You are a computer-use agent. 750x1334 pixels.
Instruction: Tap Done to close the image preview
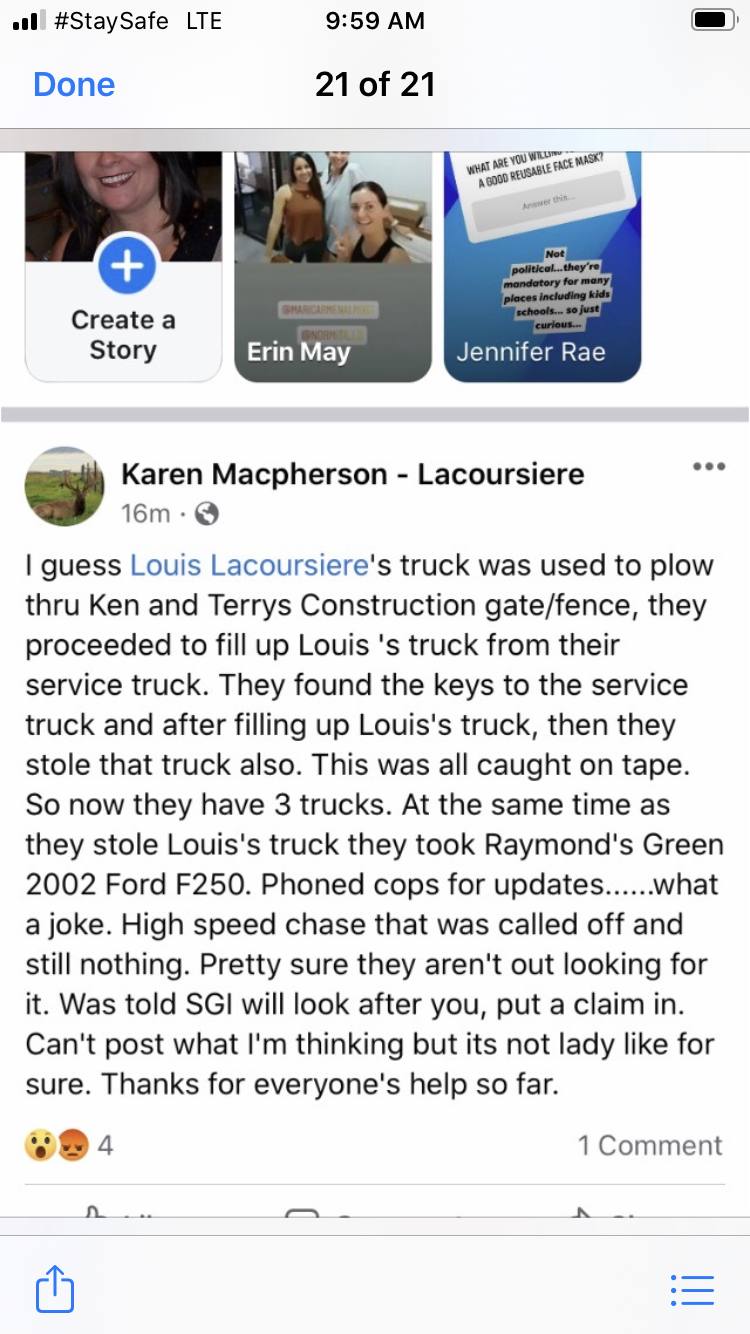(x=74, y=84)
